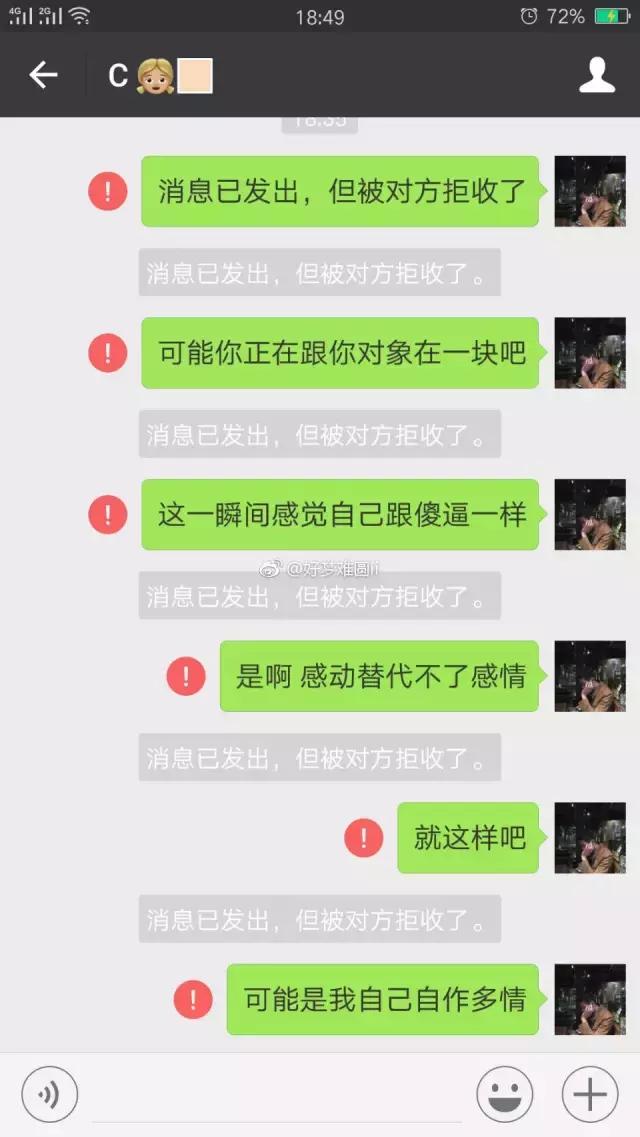Open the emoji picker
640x1137 pixels.
click(505, 1095)
